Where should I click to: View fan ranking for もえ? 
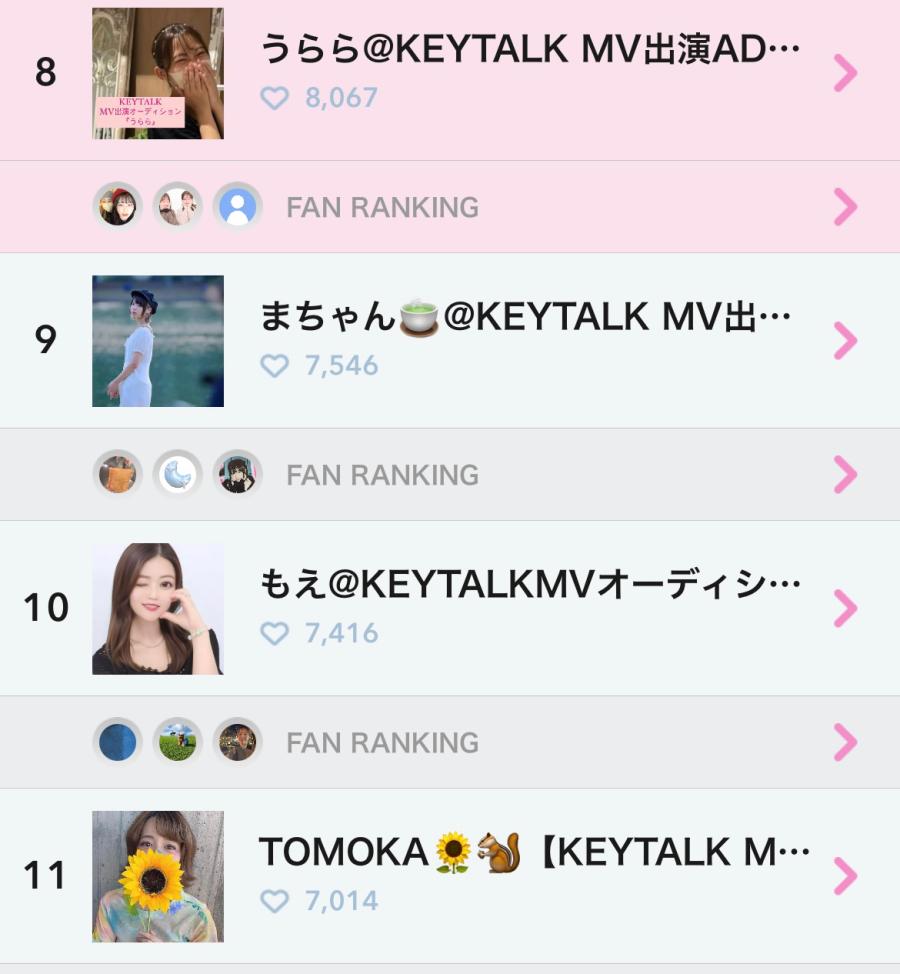coord(382,743)
